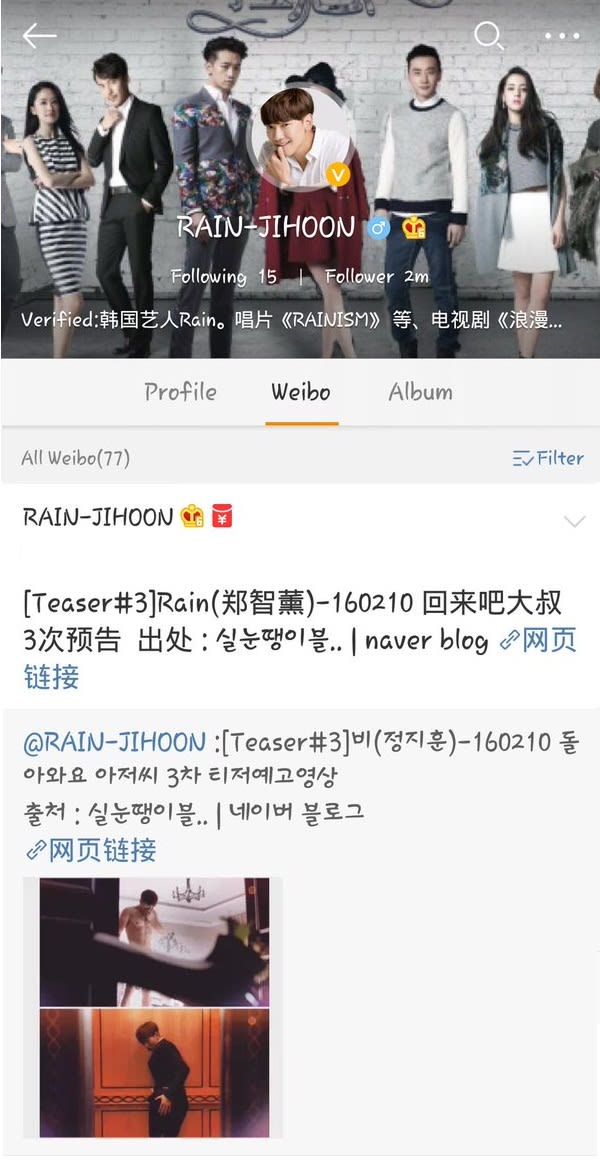Open the 网页链接 link after naver blog
600x1163 pixels.
coord(538,642)
